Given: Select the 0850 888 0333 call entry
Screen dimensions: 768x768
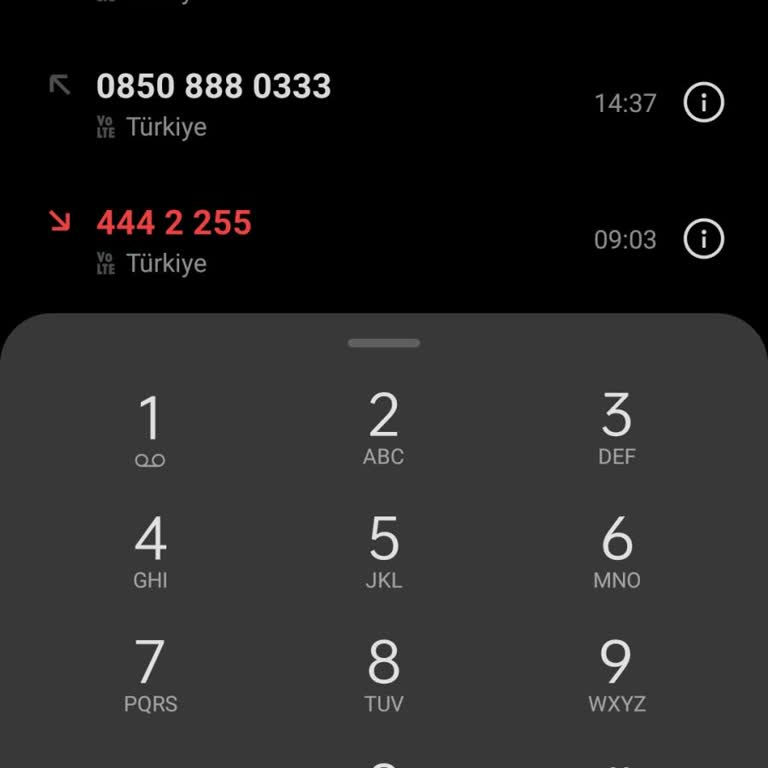Looking at the screenshot, I should [x=300, y=102].
